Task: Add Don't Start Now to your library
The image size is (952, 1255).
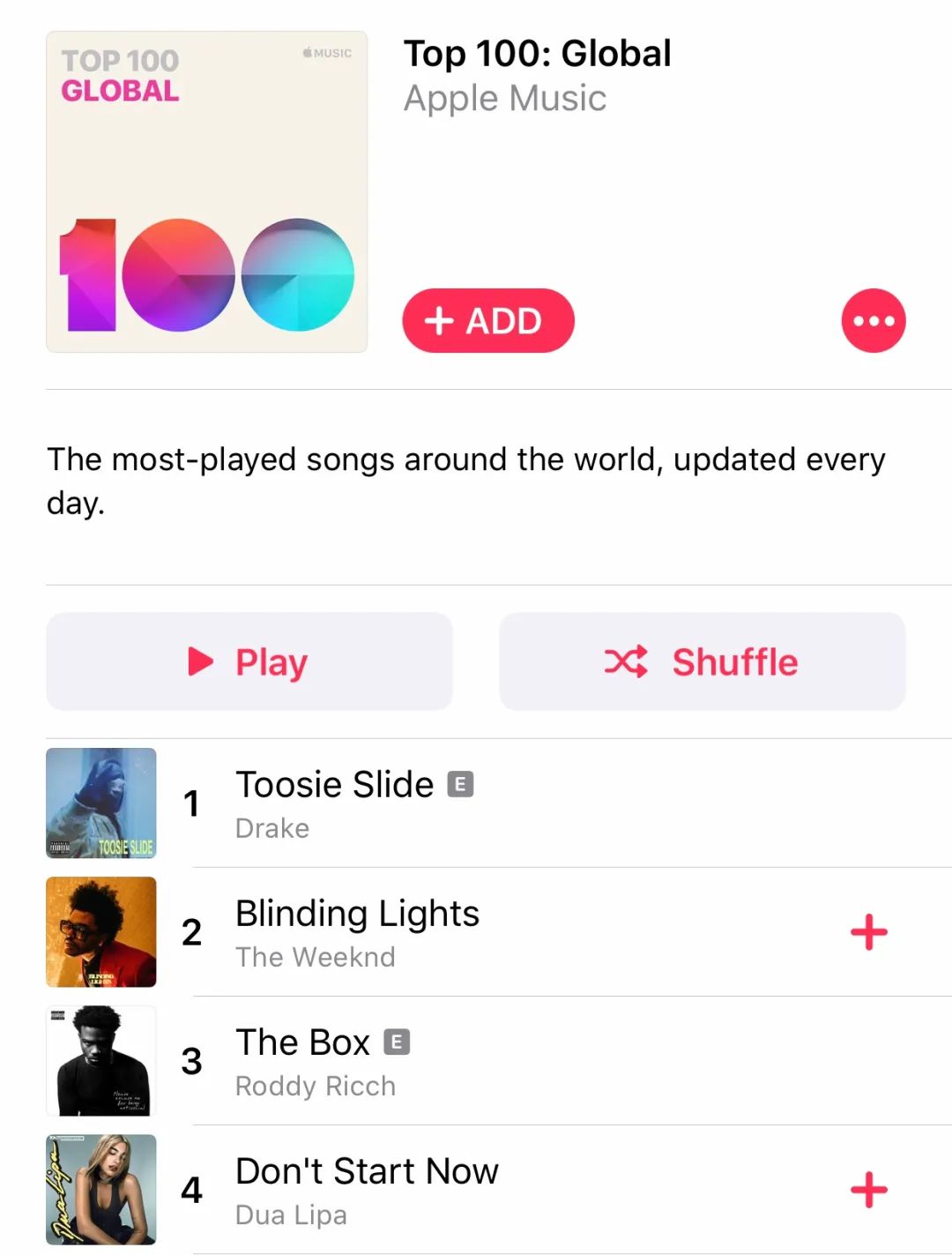Action: coord(868,1190)
